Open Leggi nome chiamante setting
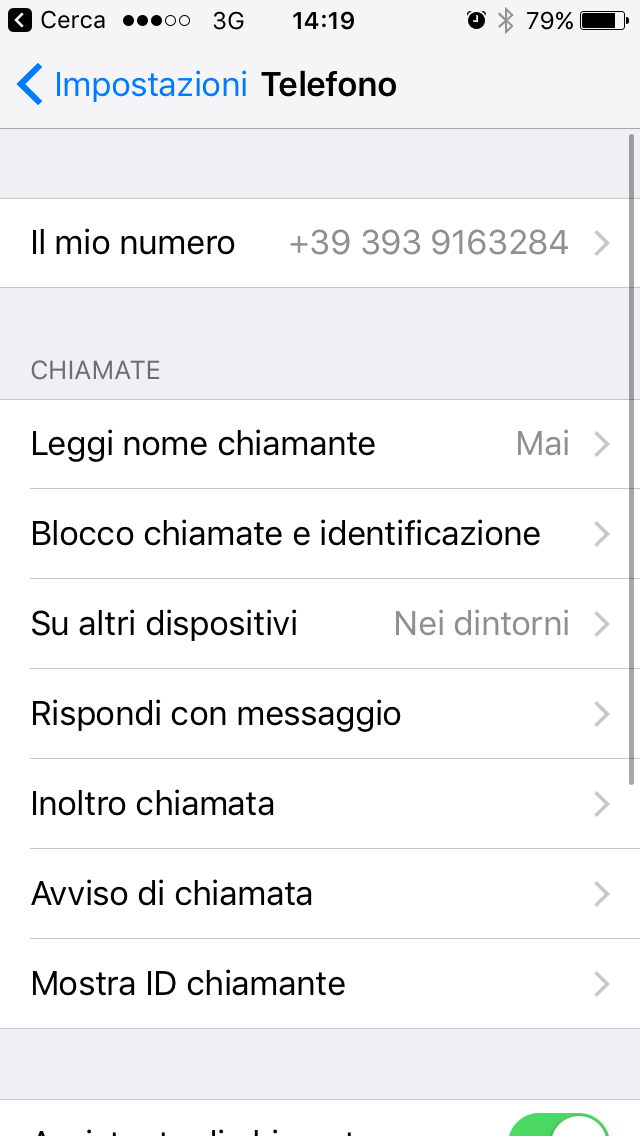Image resolution: width=640 pixels, height=1136 pixels. [320, 444]
